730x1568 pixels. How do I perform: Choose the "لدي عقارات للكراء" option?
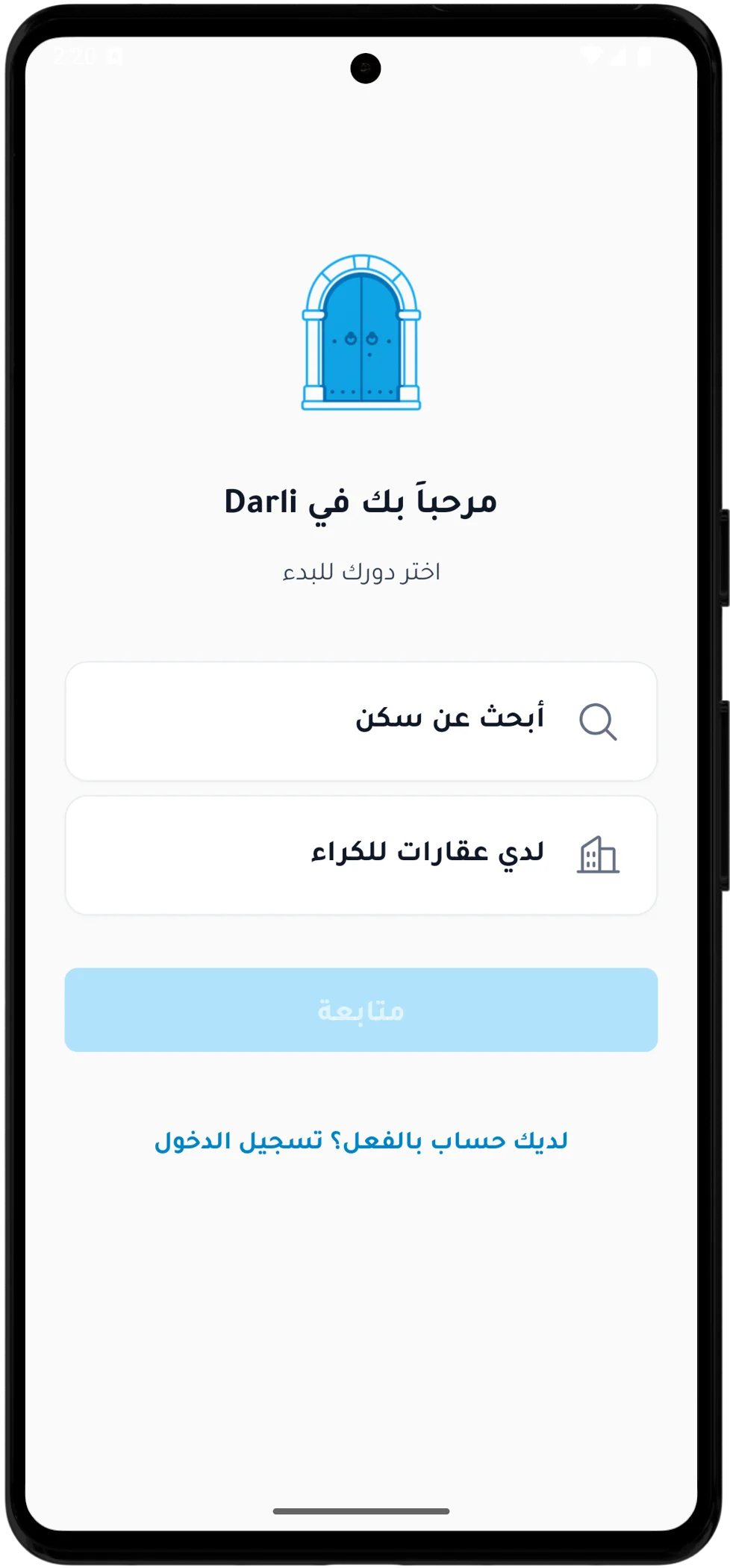(x=361, y=855)
